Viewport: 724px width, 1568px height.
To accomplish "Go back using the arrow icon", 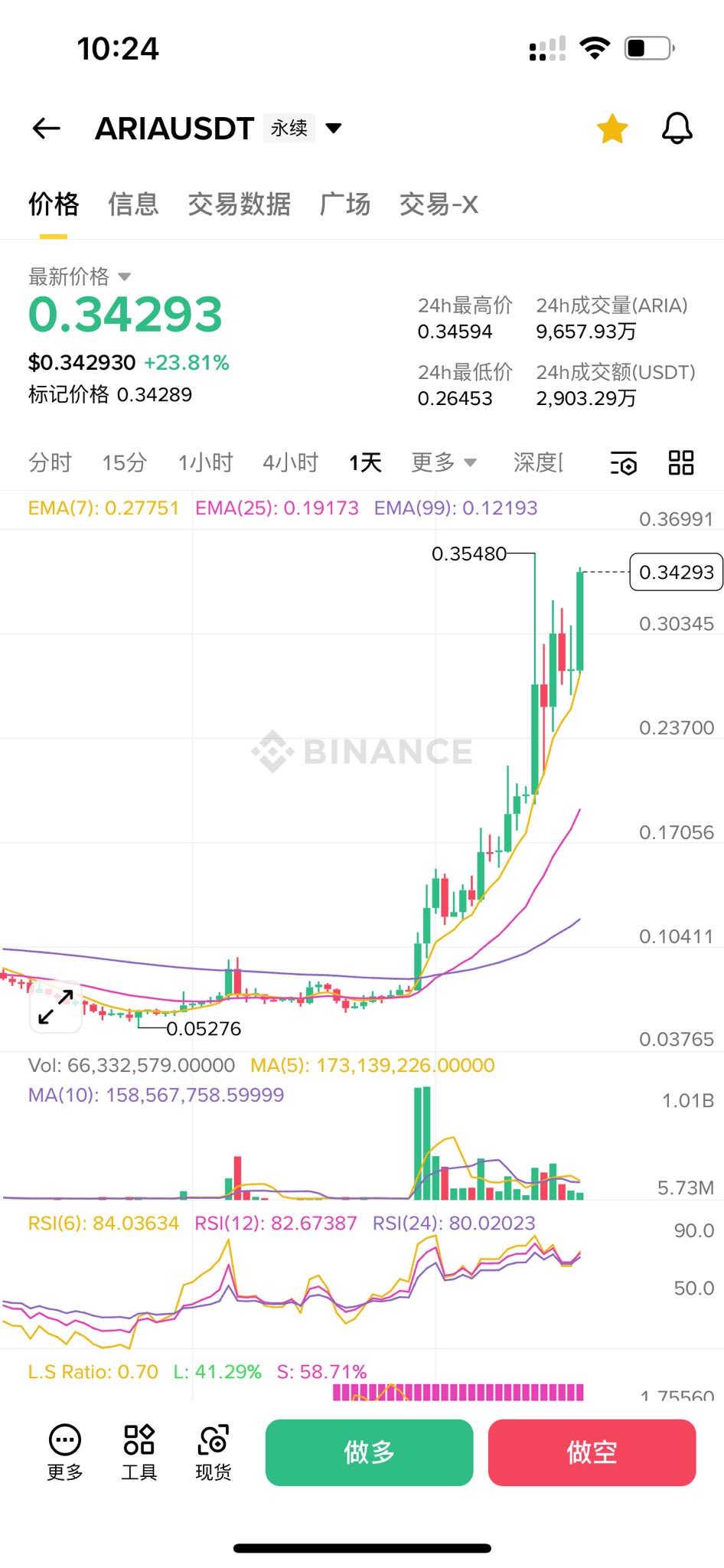I will (47, 129).
